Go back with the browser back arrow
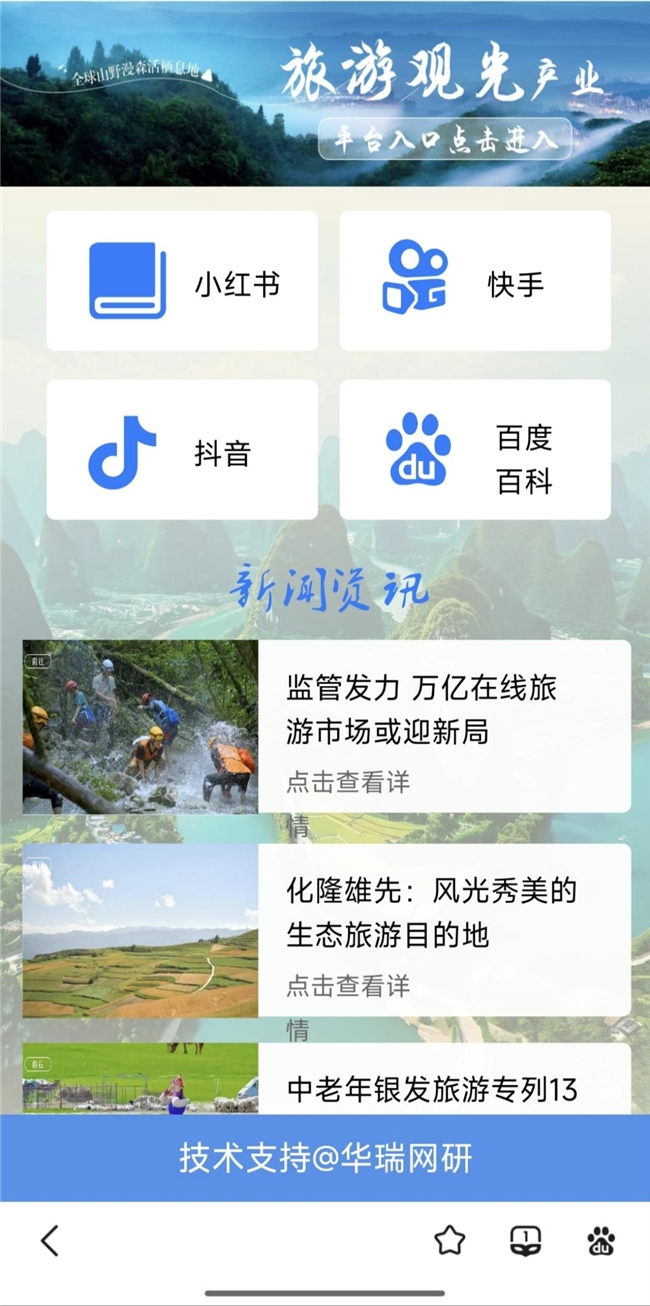This screenshot has height=1306, width=650. click(50, 1241)
